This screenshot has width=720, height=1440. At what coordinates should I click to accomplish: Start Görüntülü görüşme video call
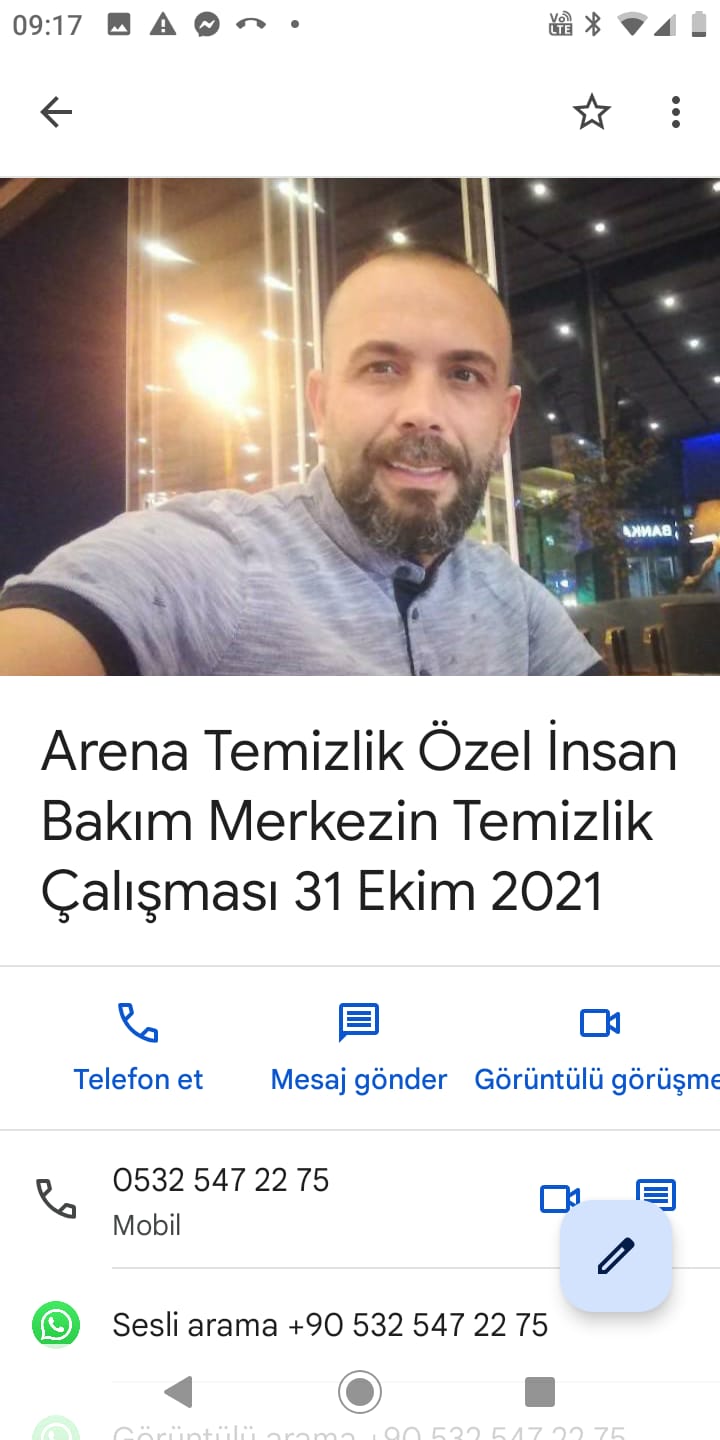(x=600, y=1048)
